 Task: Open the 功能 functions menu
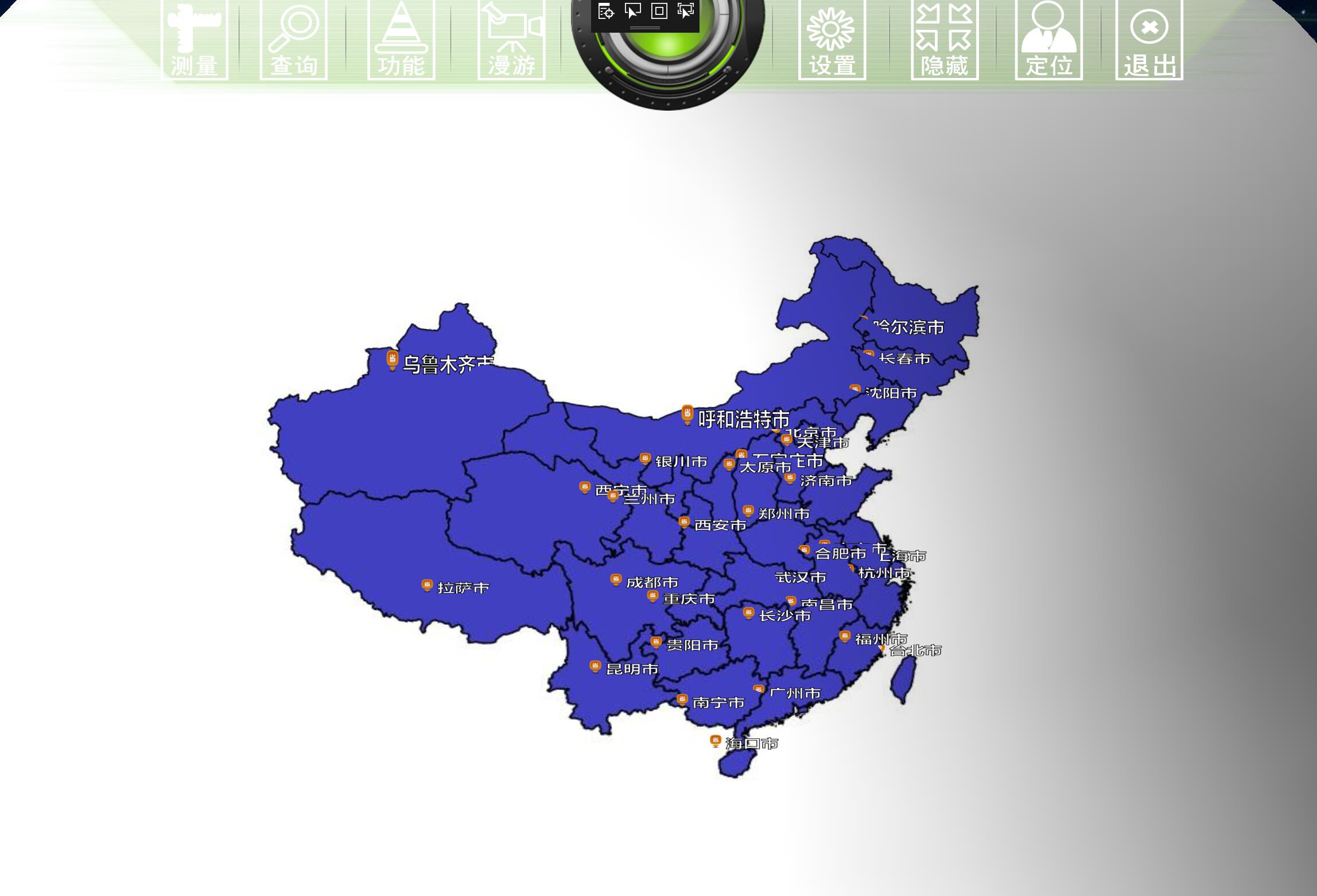[401, 40]
